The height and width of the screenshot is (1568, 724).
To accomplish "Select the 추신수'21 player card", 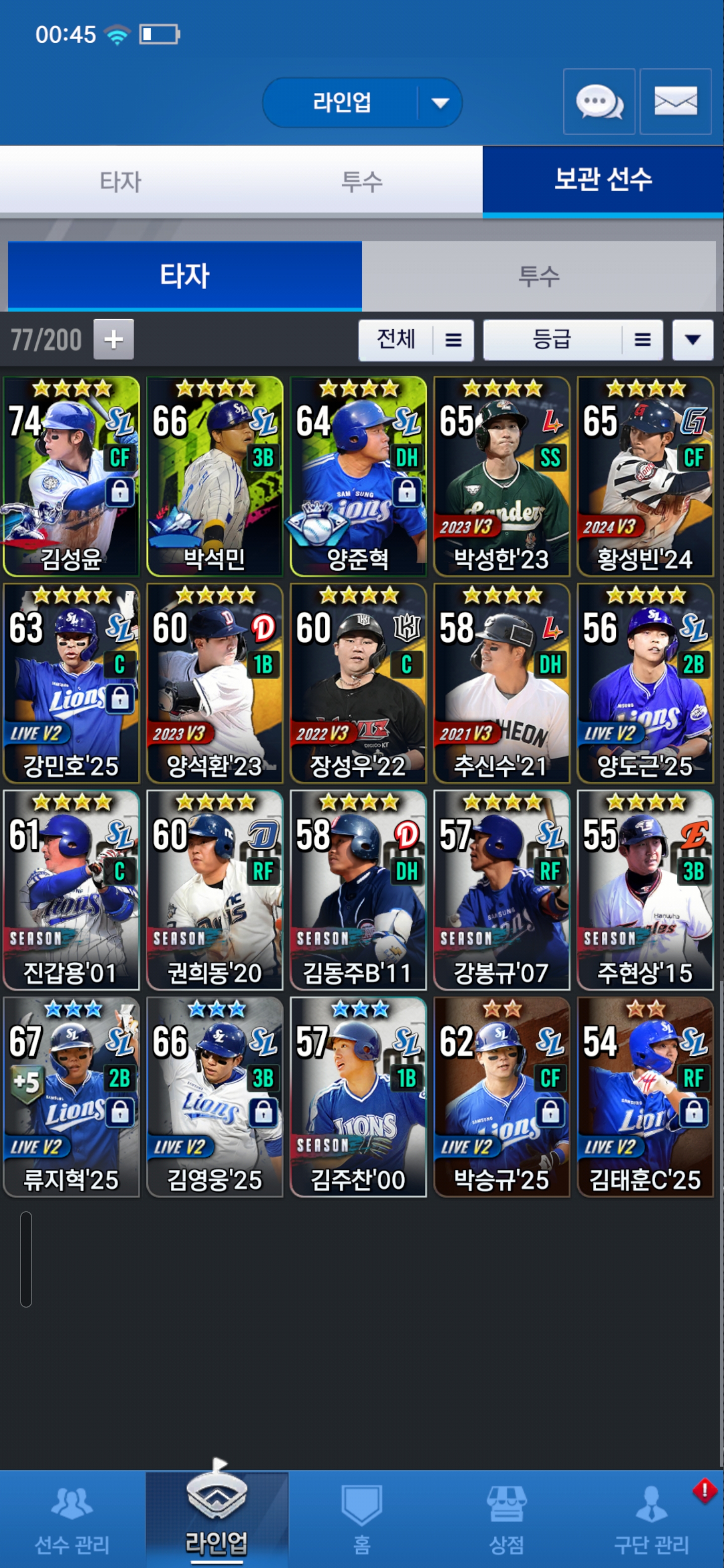I will 501,683.
